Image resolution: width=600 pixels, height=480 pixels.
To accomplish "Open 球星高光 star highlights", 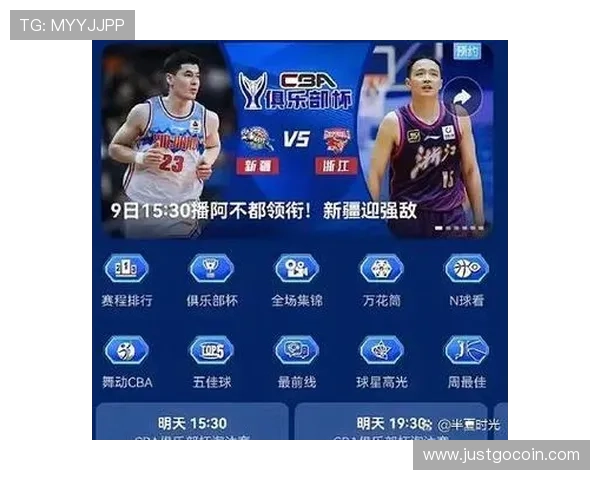I will click(x=382, y=362).
